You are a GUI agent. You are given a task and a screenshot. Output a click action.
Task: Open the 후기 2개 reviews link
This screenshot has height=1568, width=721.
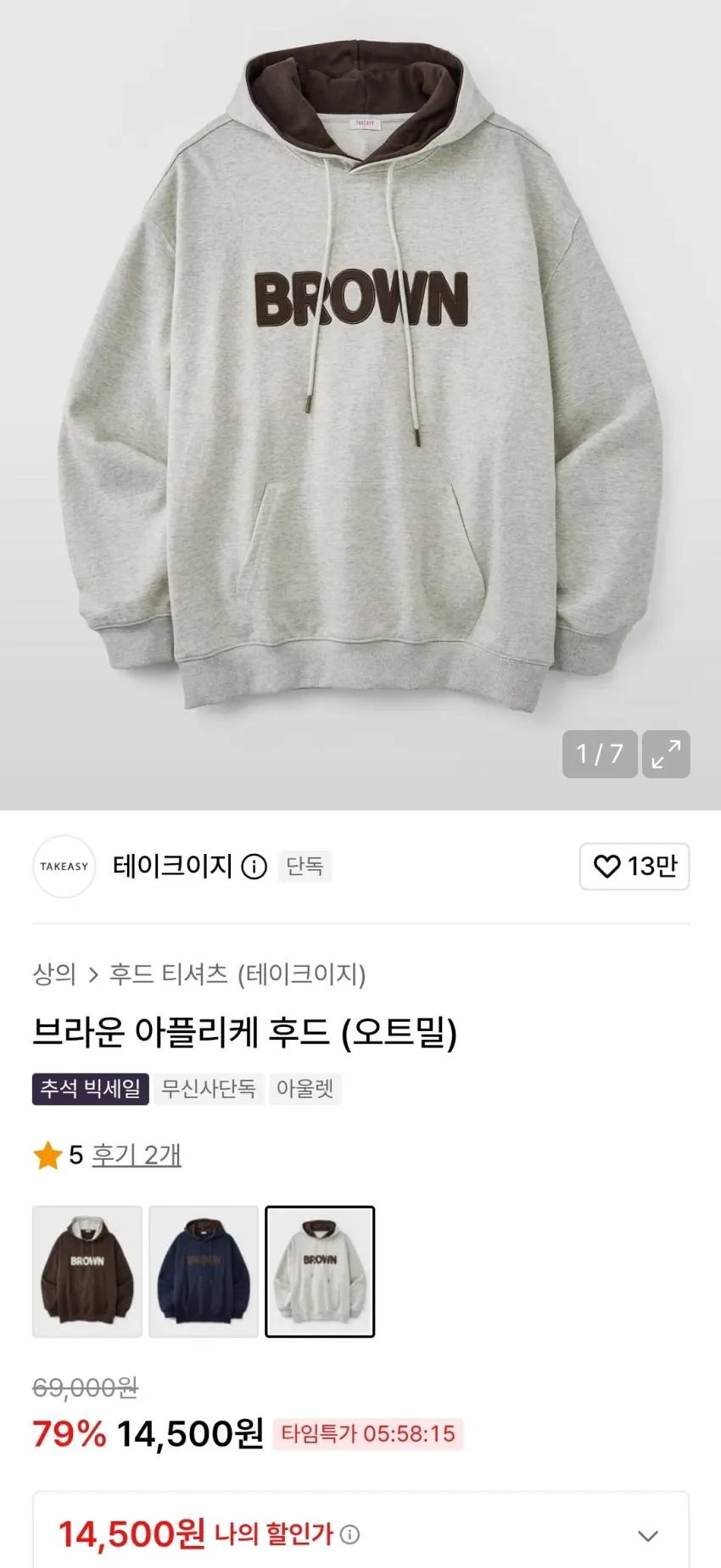137,1155
